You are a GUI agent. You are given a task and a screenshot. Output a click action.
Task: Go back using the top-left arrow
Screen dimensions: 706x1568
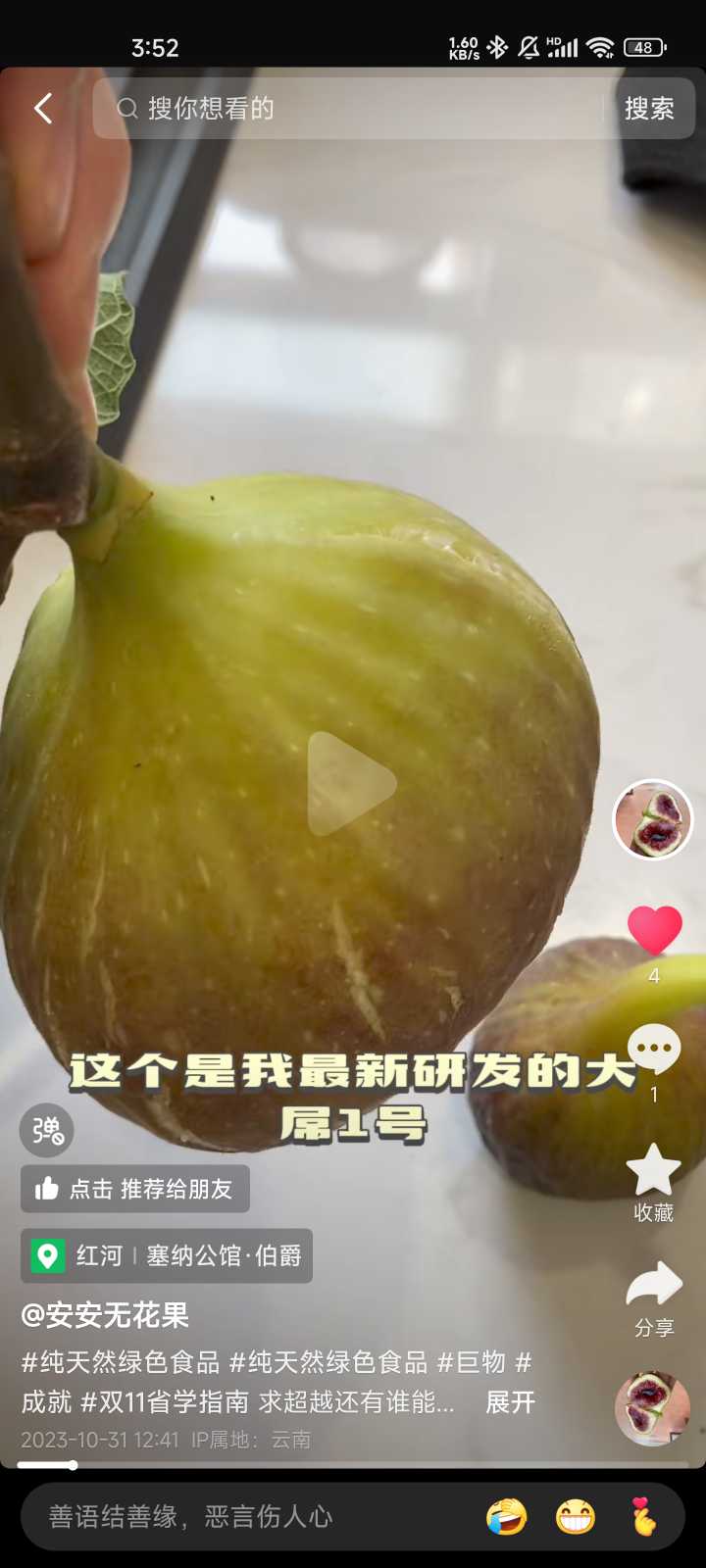(43, 108)
